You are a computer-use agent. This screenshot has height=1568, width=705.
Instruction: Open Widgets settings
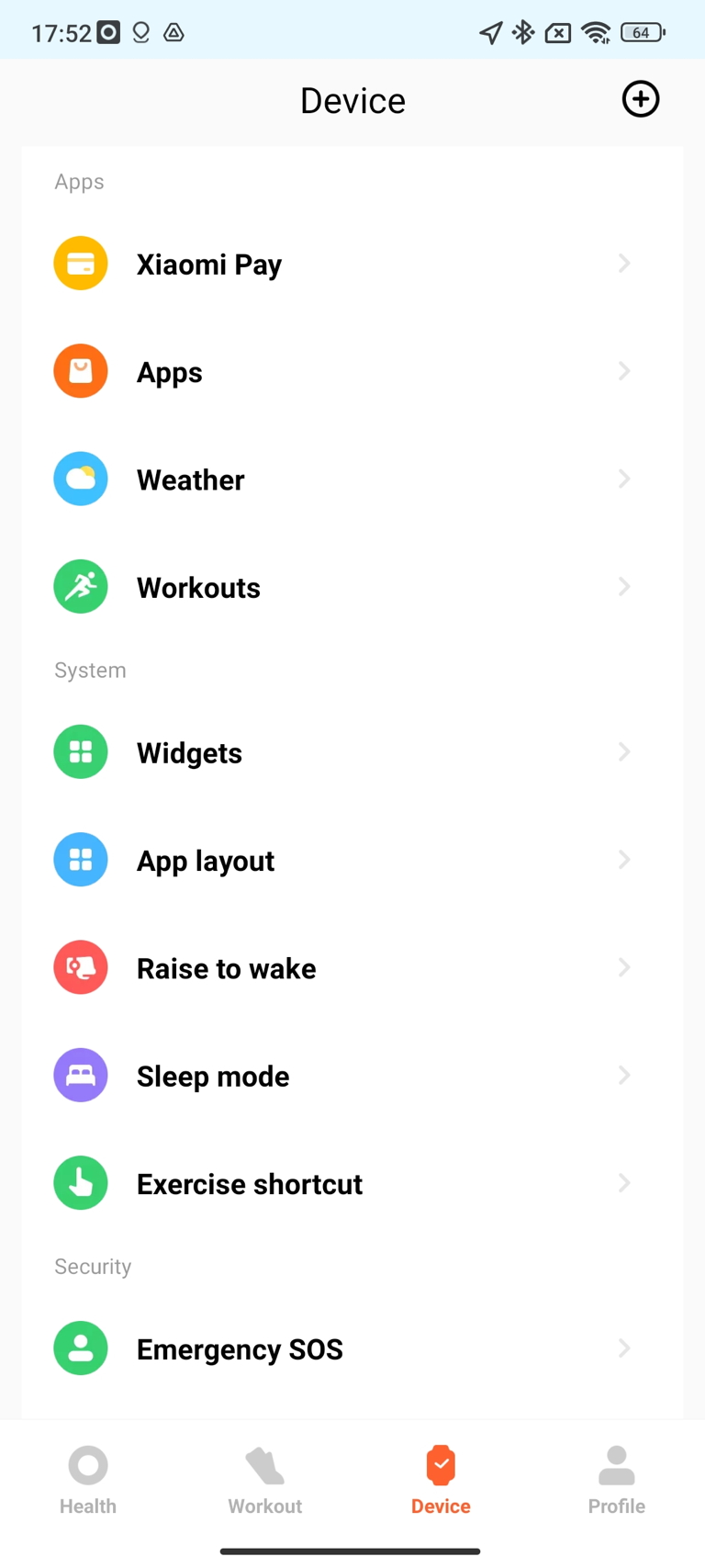tap(352, 752)
